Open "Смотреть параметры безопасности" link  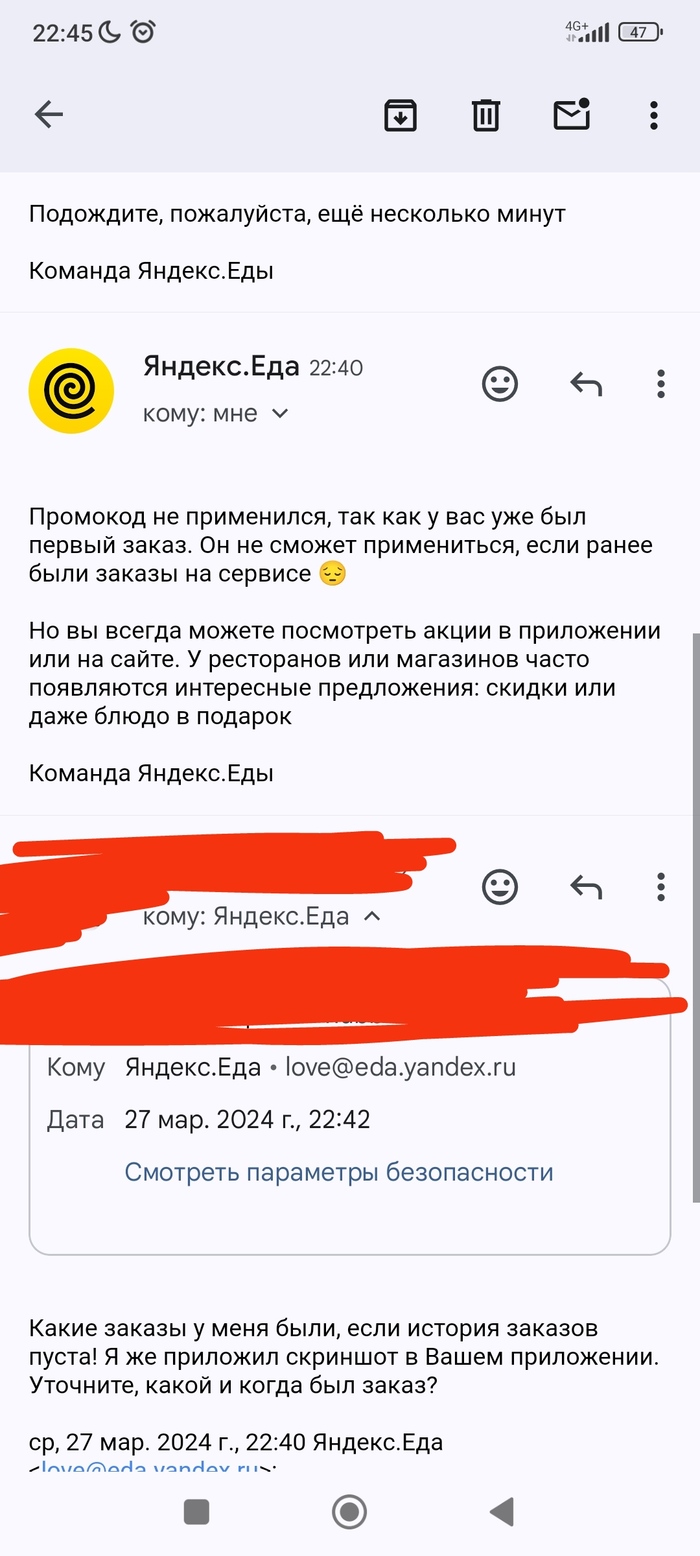pyautogui.click(x=339, y=1172)
